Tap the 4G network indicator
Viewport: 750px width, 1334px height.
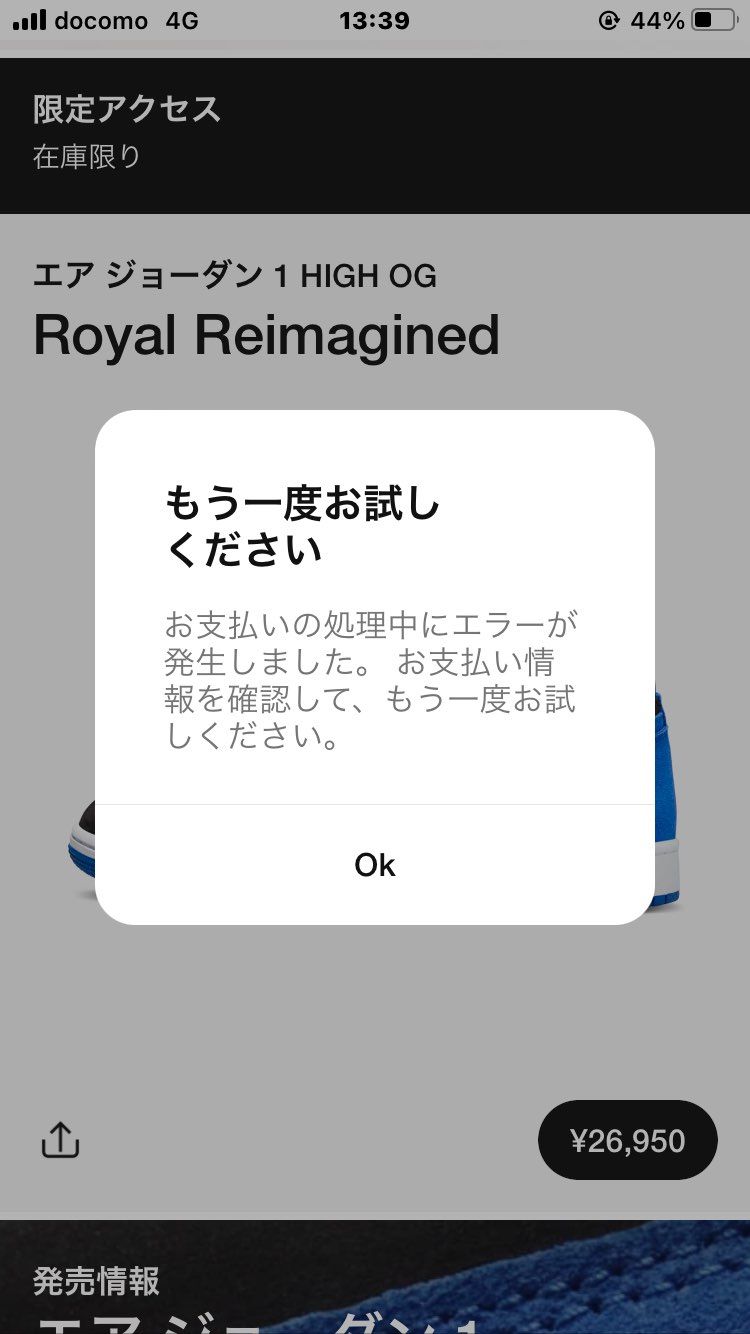point(182,18)
